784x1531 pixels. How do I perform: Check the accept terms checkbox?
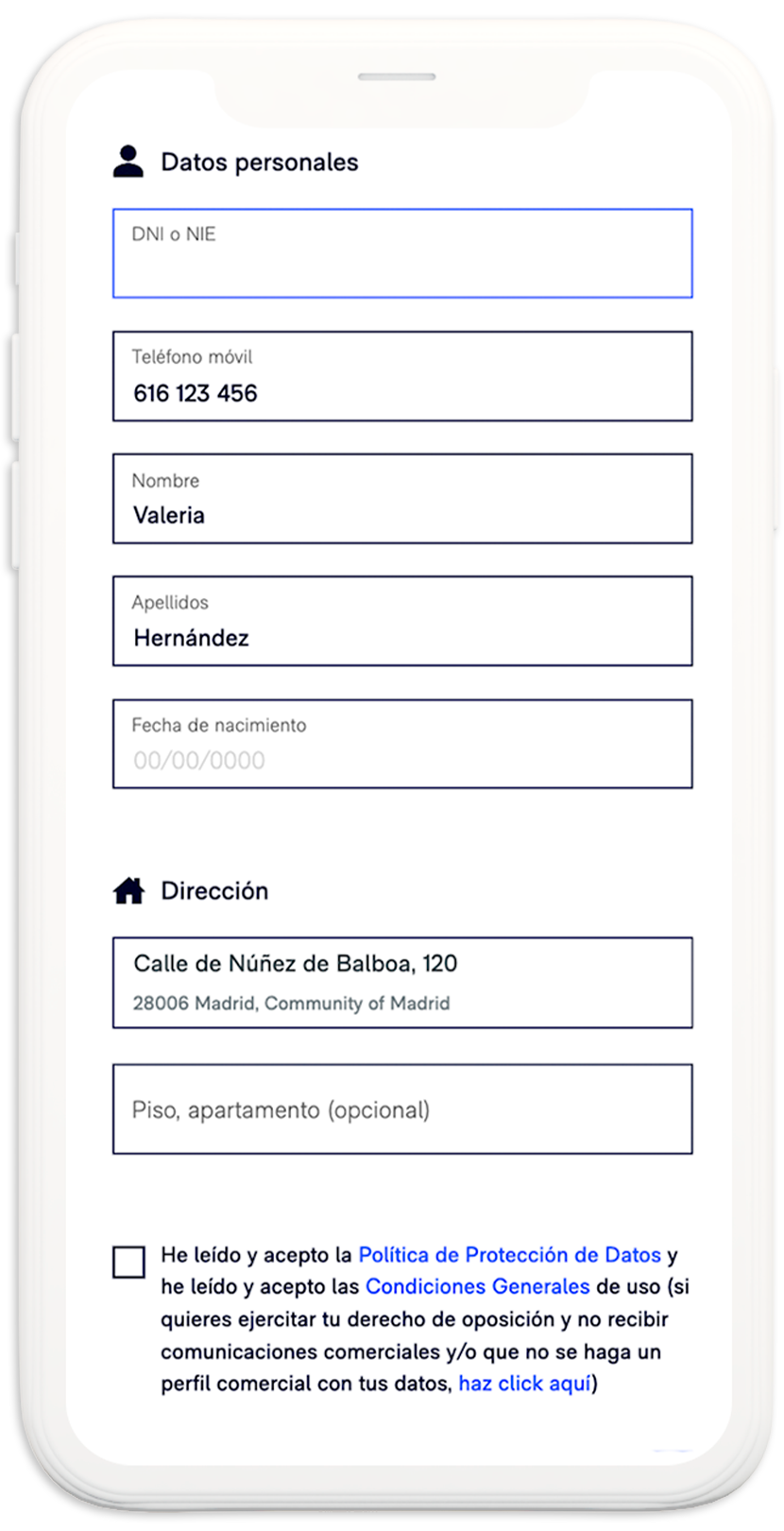coord(129,1262)
